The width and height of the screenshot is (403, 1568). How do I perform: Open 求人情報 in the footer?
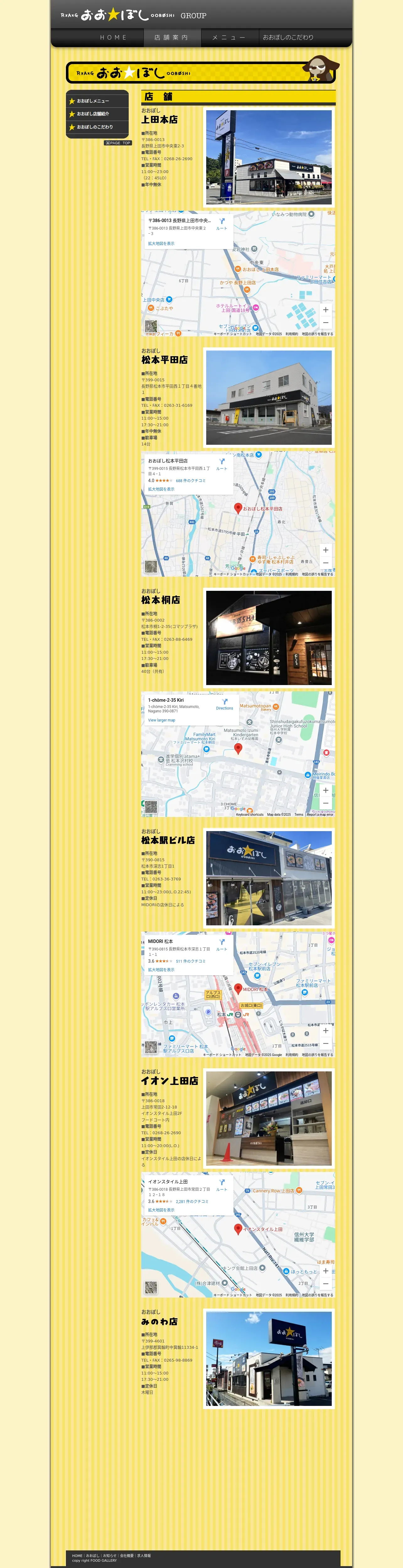pos(144,1555)
